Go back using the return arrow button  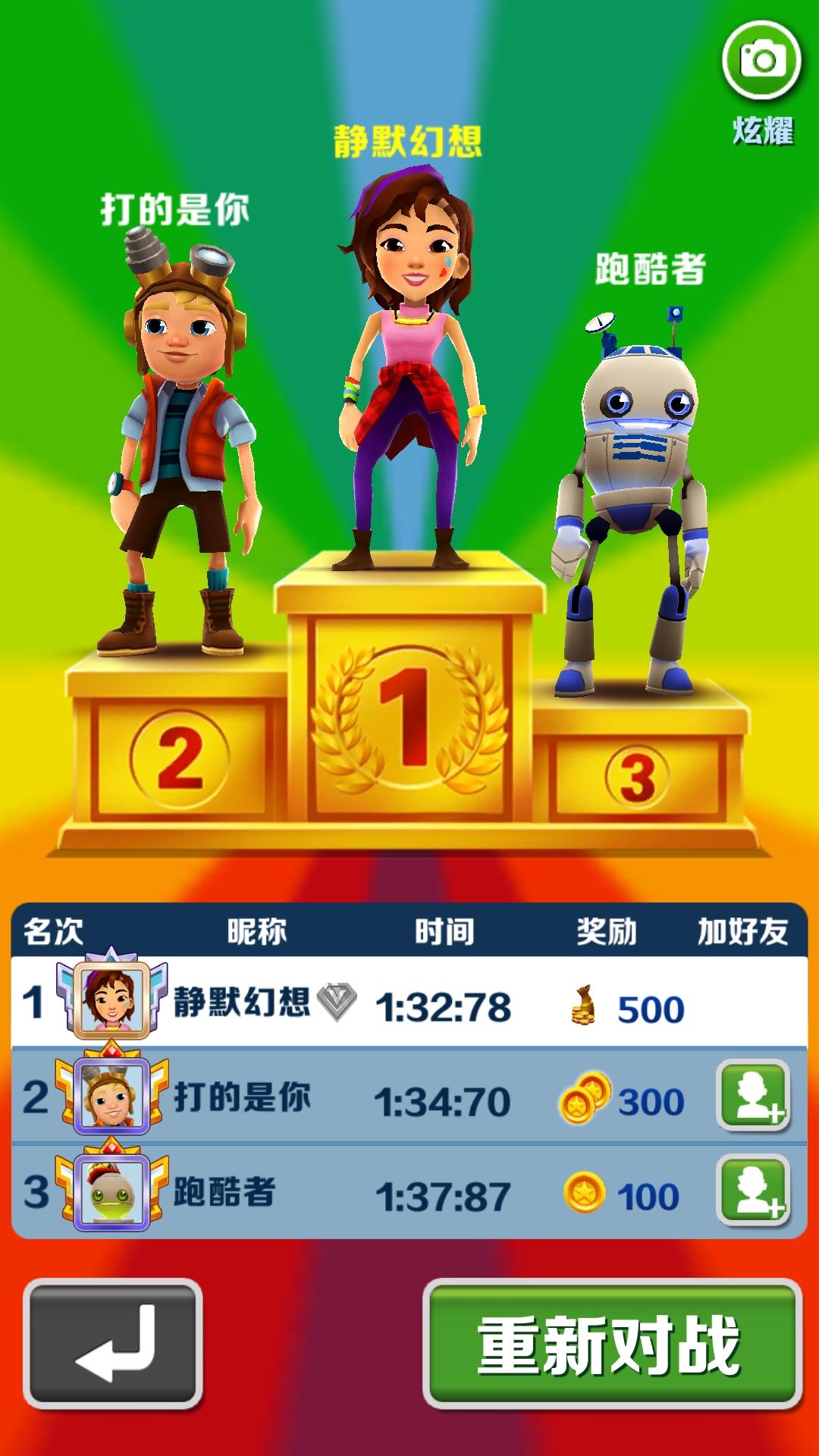[113, 1344]
